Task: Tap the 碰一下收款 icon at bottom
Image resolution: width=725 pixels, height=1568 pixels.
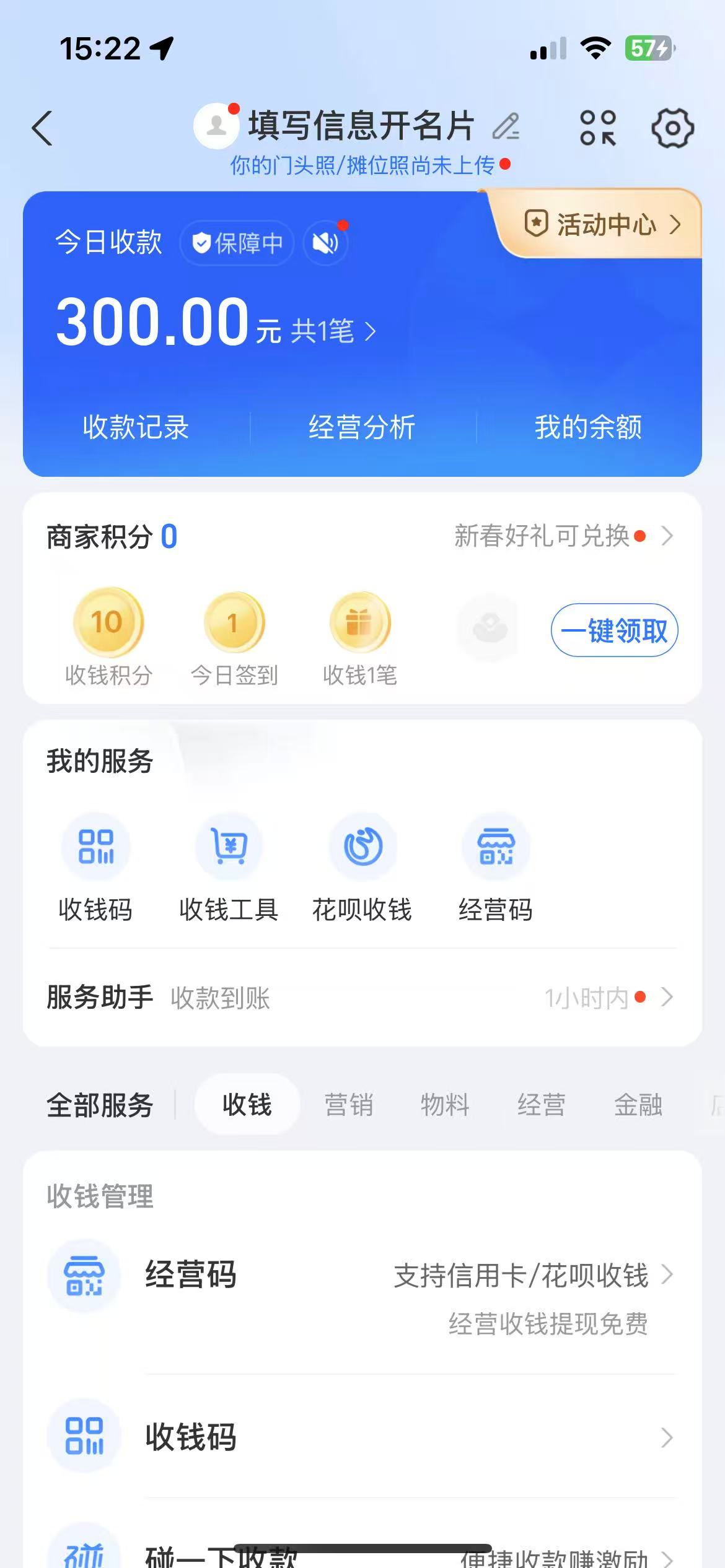Action: pos(84,1554)
